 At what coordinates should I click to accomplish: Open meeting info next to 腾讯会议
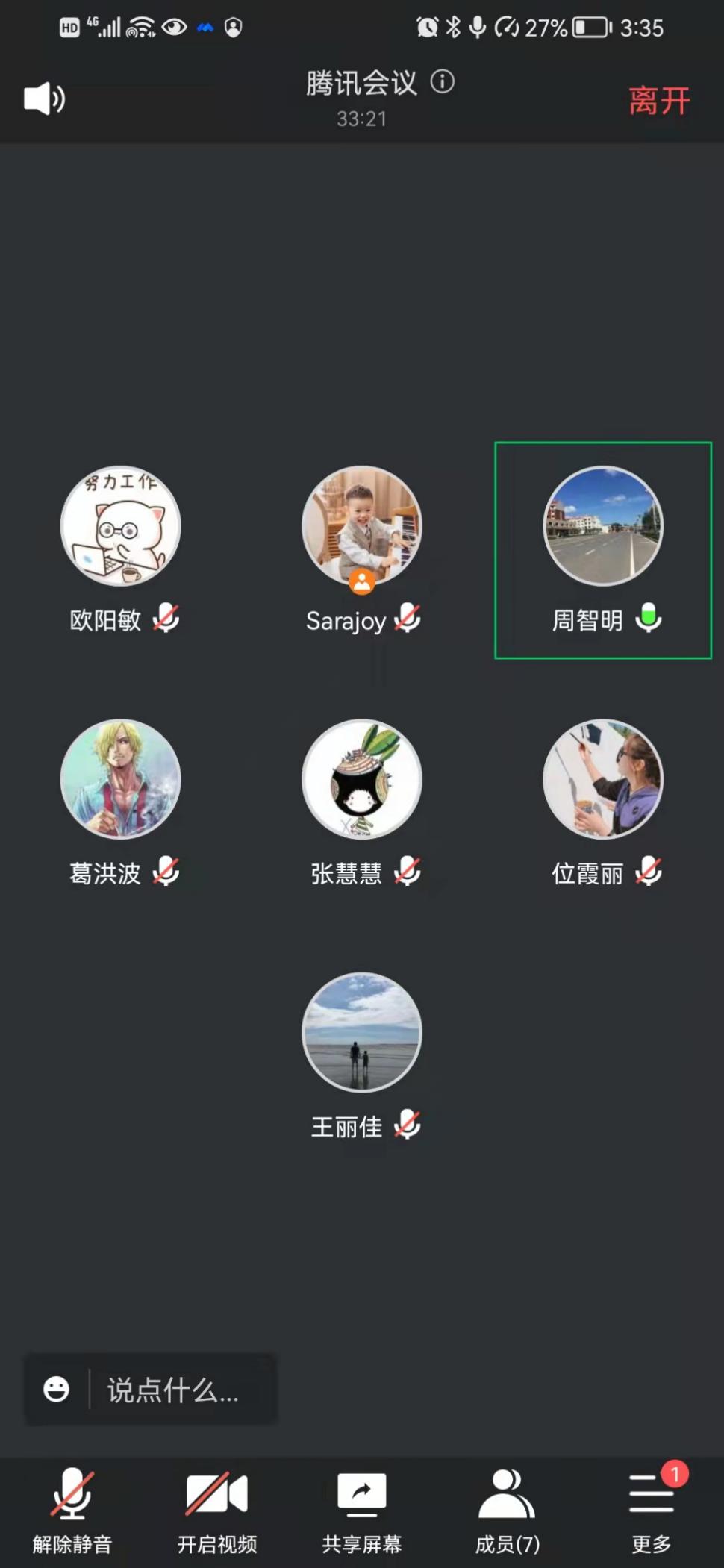443,81
